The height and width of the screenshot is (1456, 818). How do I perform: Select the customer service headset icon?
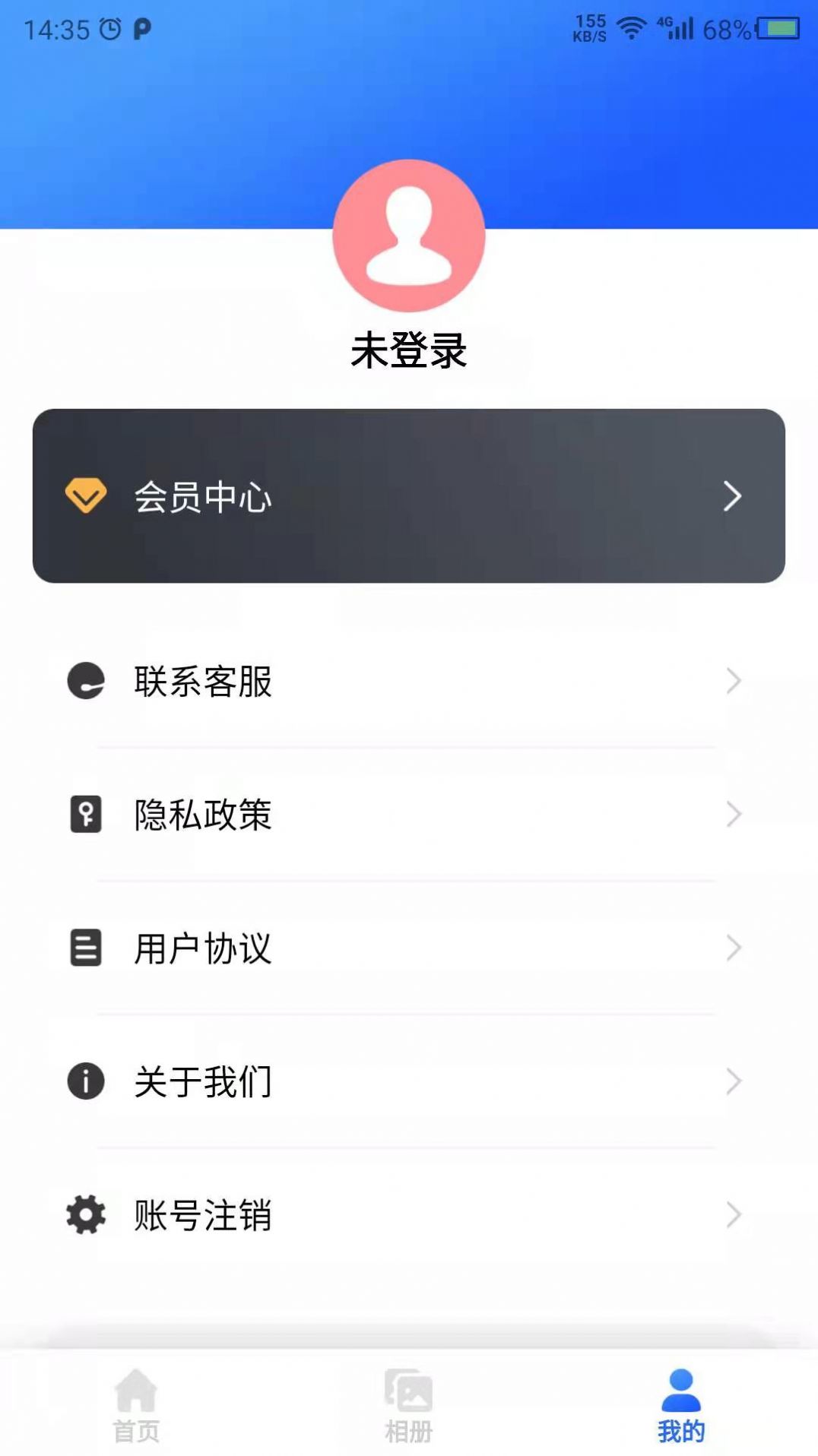85,682
